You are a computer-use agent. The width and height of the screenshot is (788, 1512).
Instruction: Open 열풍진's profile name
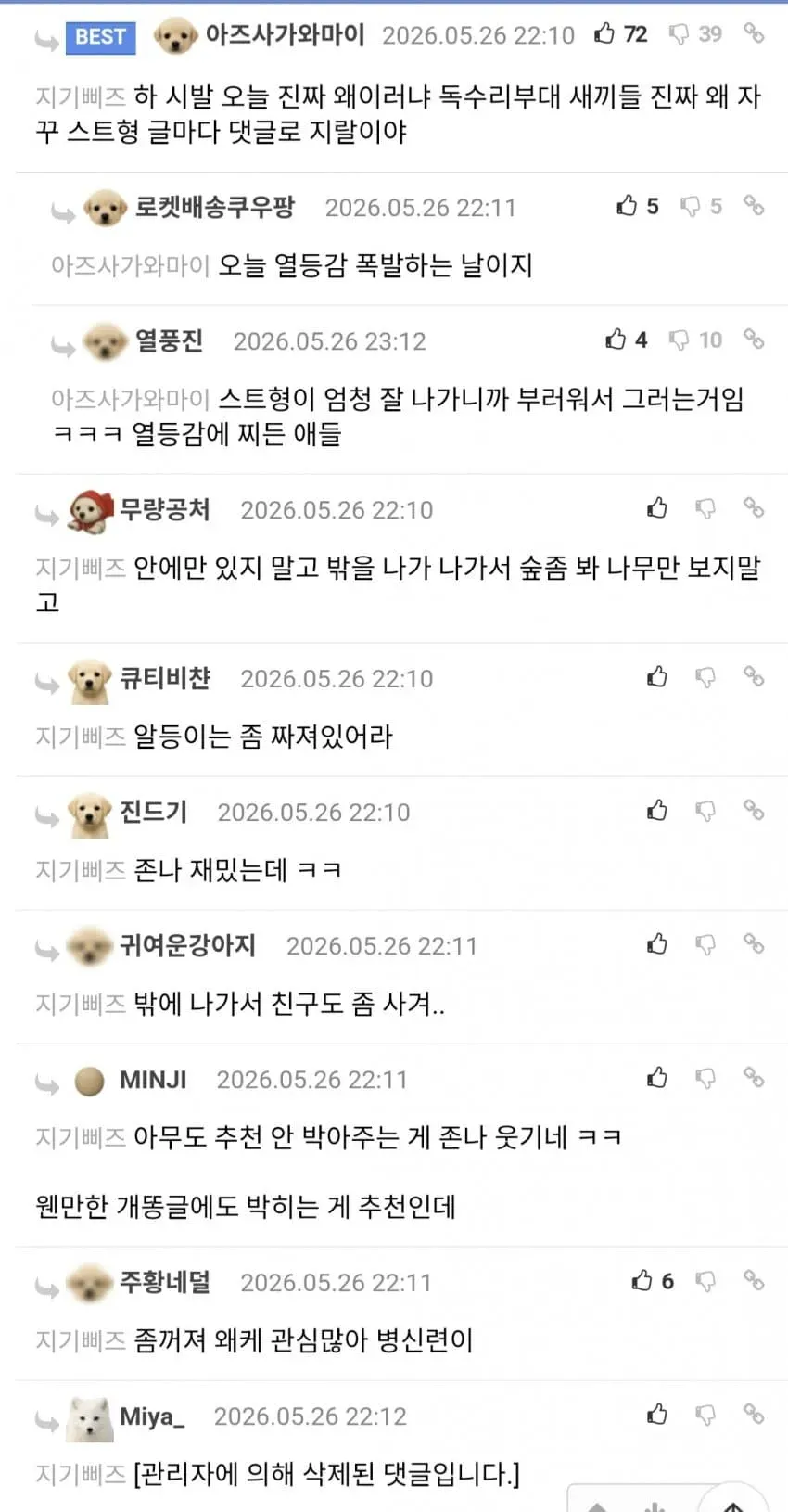point(169,340)
